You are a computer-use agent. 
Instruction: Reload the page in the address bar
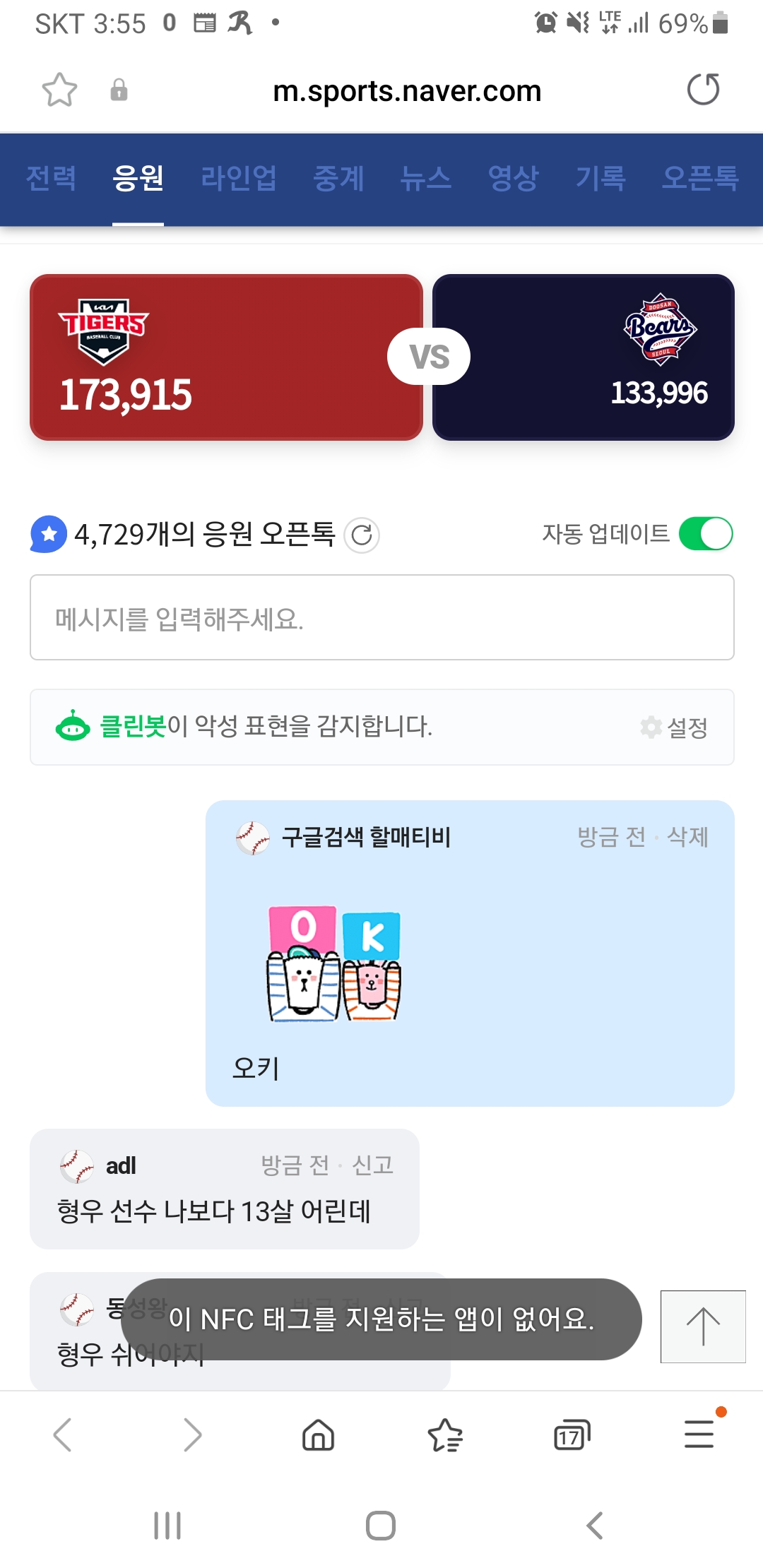[703, 90]
